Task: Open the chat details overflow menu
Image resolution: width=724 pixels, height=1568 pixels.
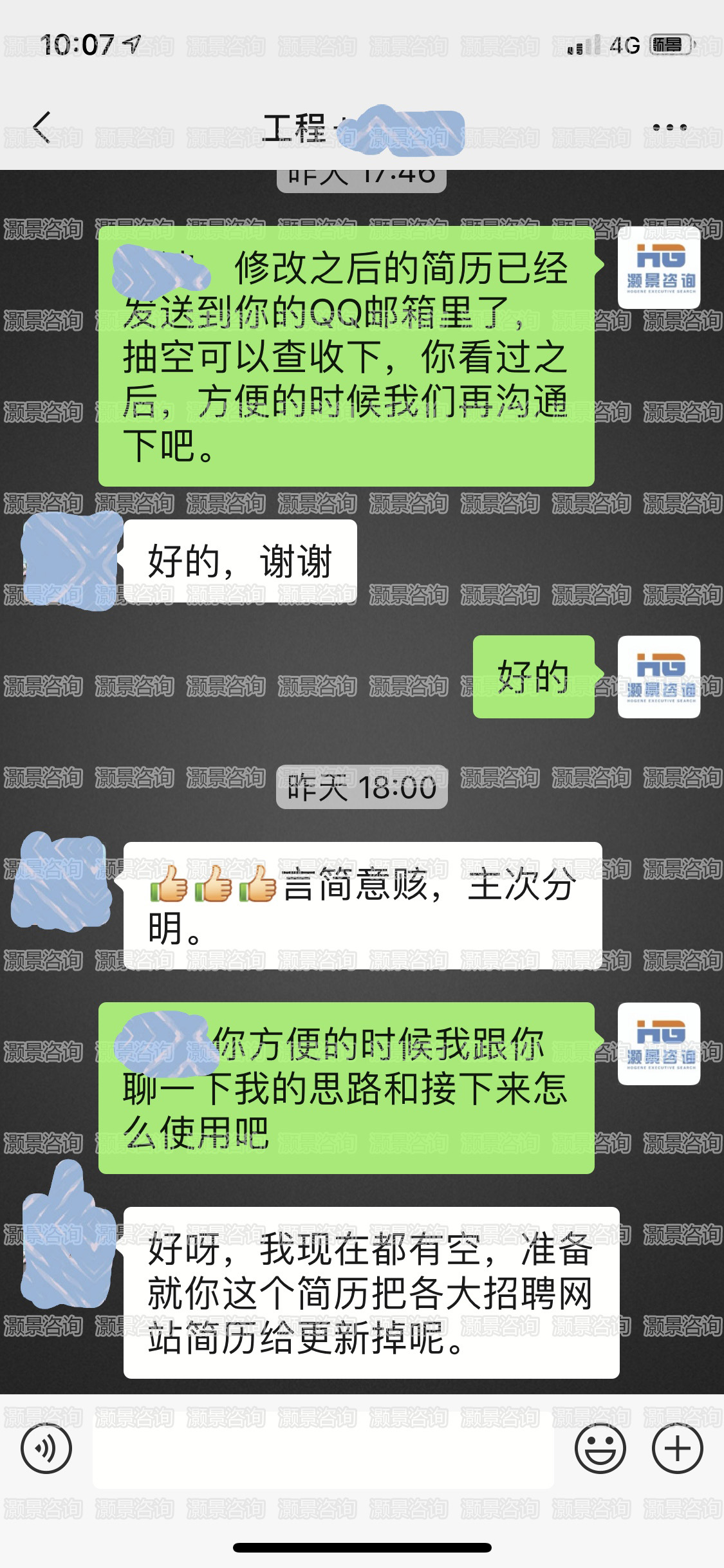Action: pyautogui.click(x=669, y=127)
